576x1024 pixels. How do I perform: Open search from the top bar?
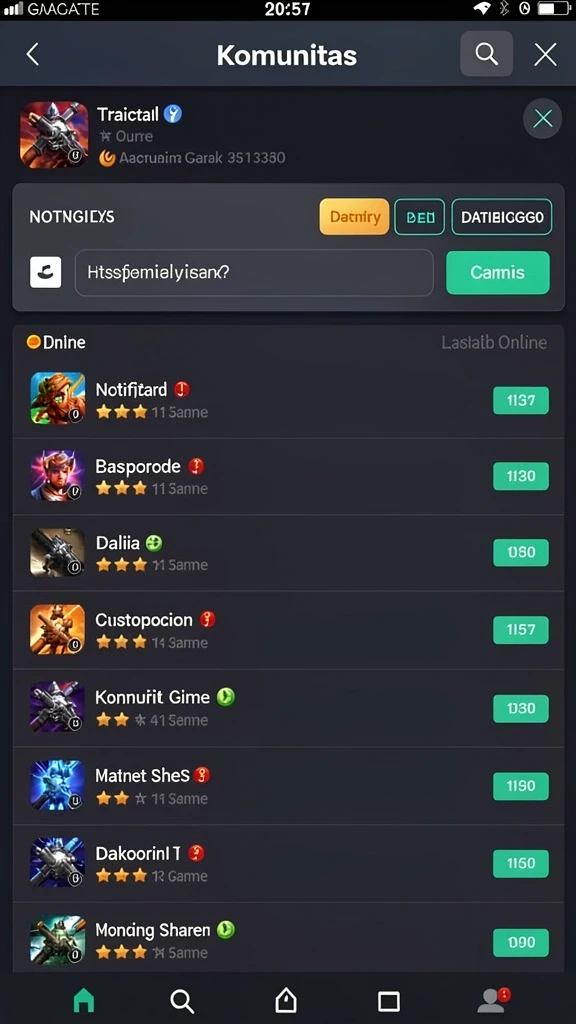coord(487,54)
